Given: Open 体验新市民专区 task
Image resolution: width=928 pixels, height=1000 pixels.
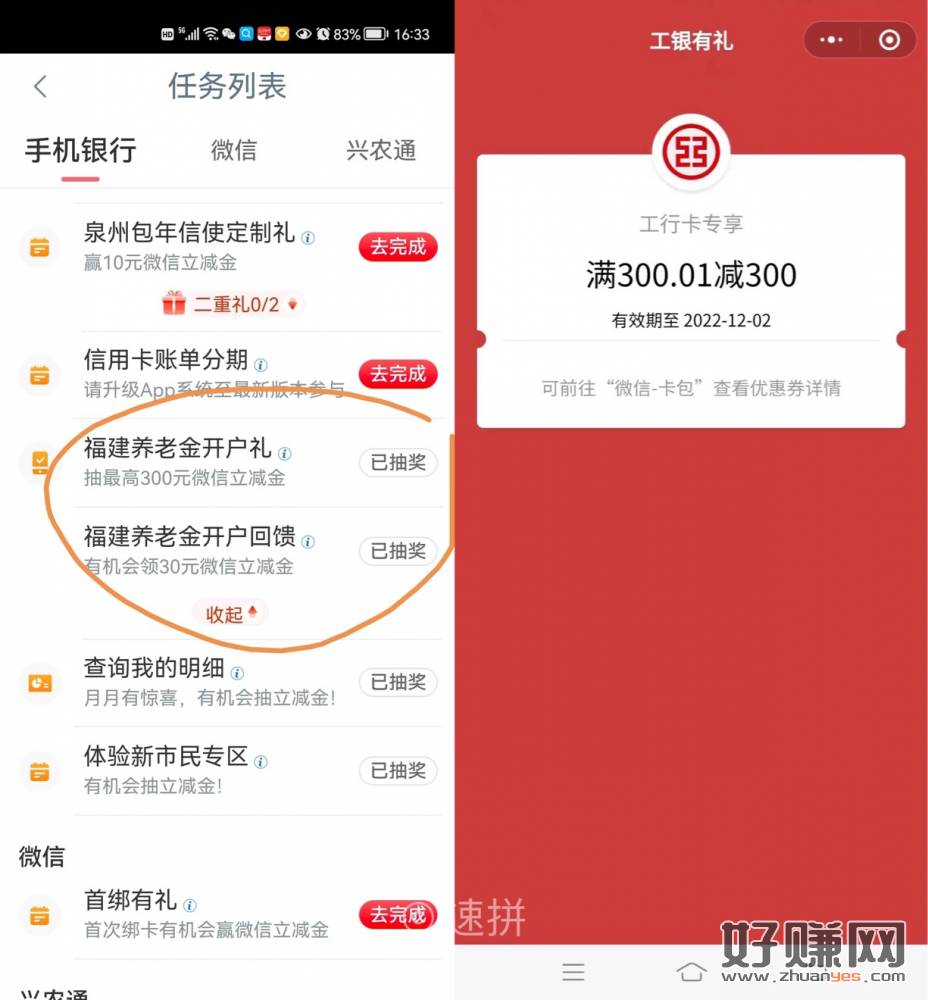Looking at the screenshot, I should [165, 757].
